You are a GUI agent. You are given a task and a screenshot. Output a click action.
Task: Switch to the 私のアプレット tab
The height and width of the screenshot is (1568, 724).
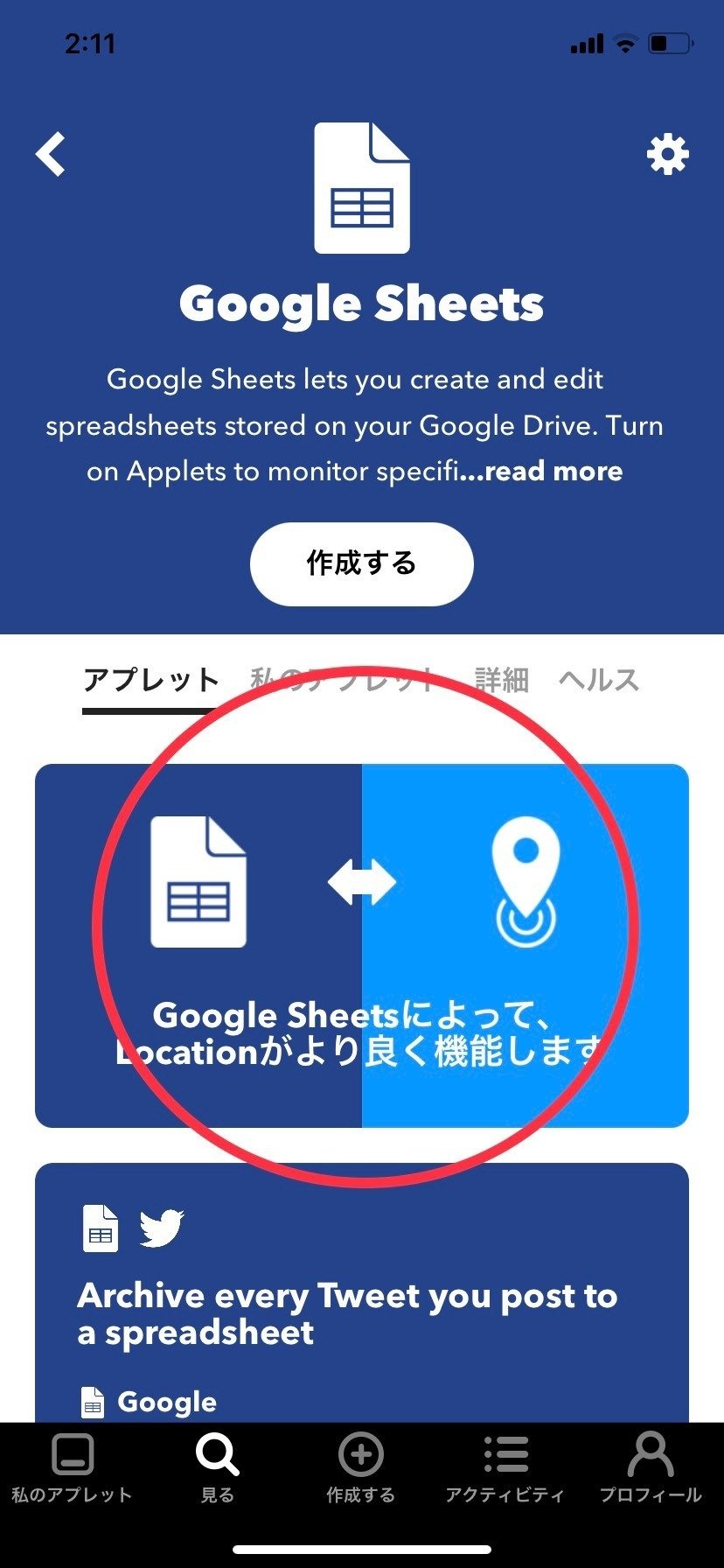click(343, 680)
